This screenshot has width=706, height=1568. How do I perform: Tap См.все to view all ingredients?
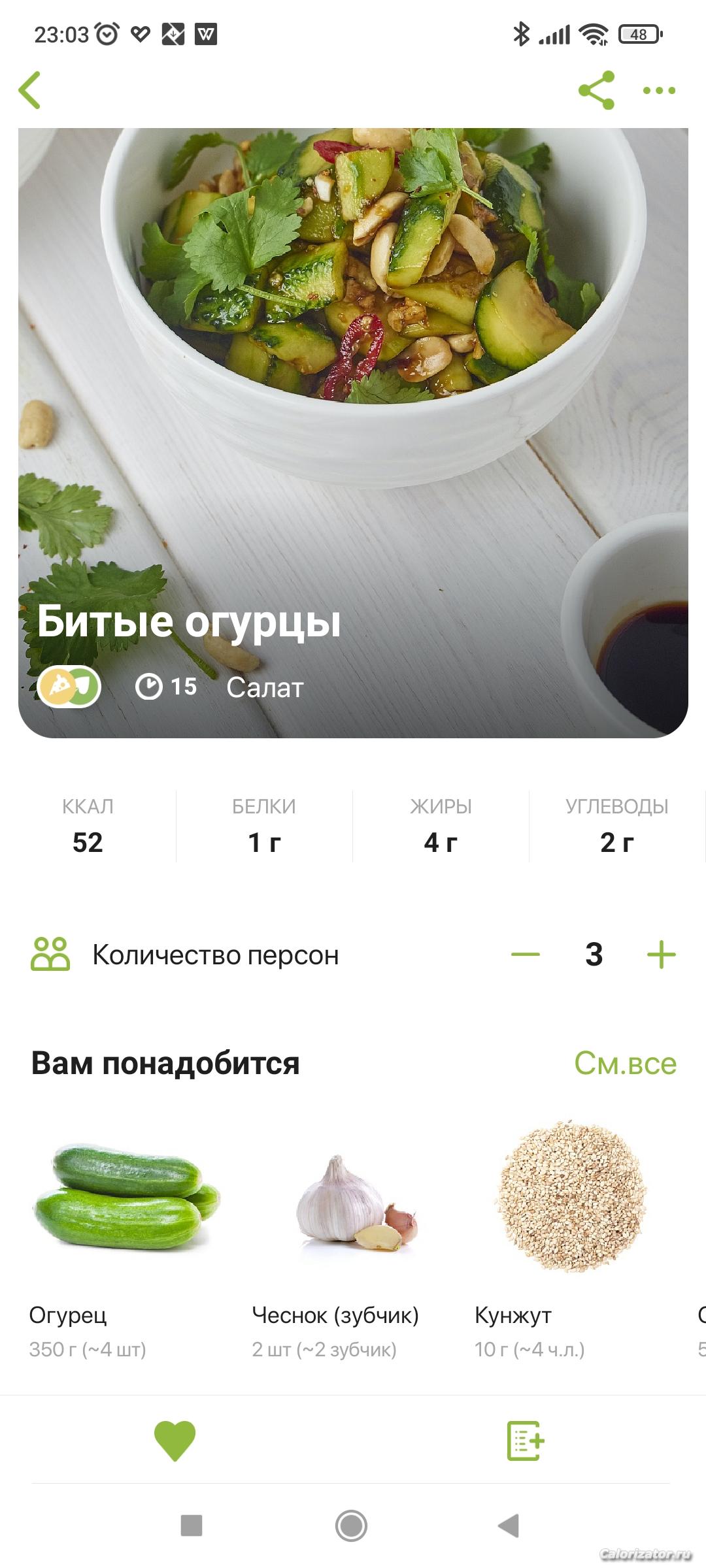coord(625,1063)
